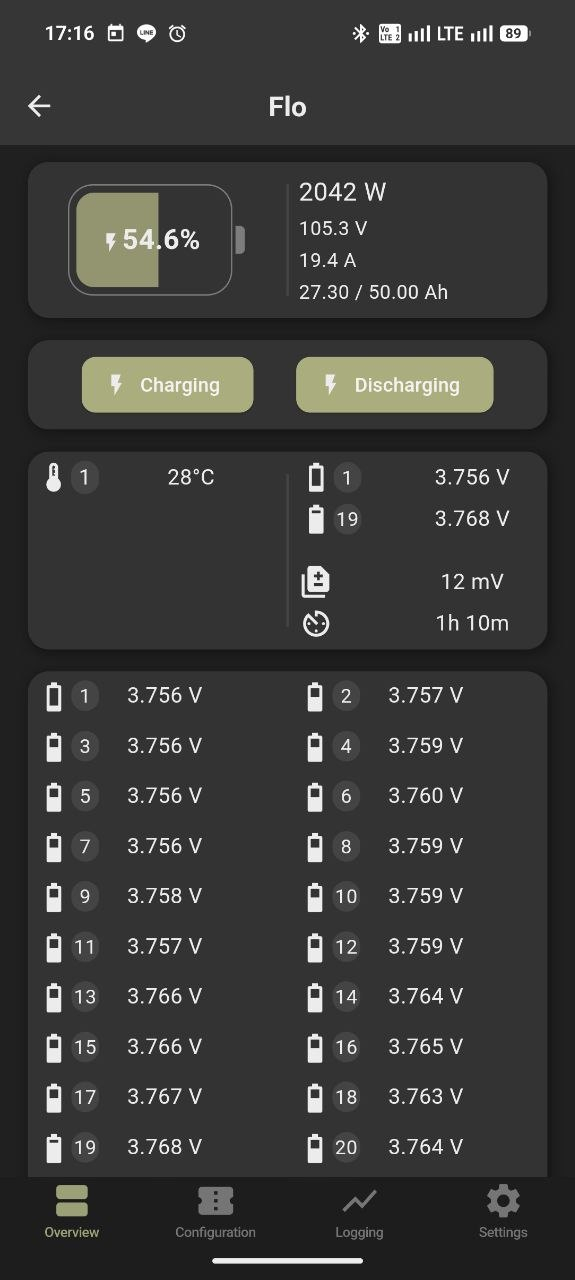
Task: Go back using the arrow icon
Action: (x=39, y=106)
